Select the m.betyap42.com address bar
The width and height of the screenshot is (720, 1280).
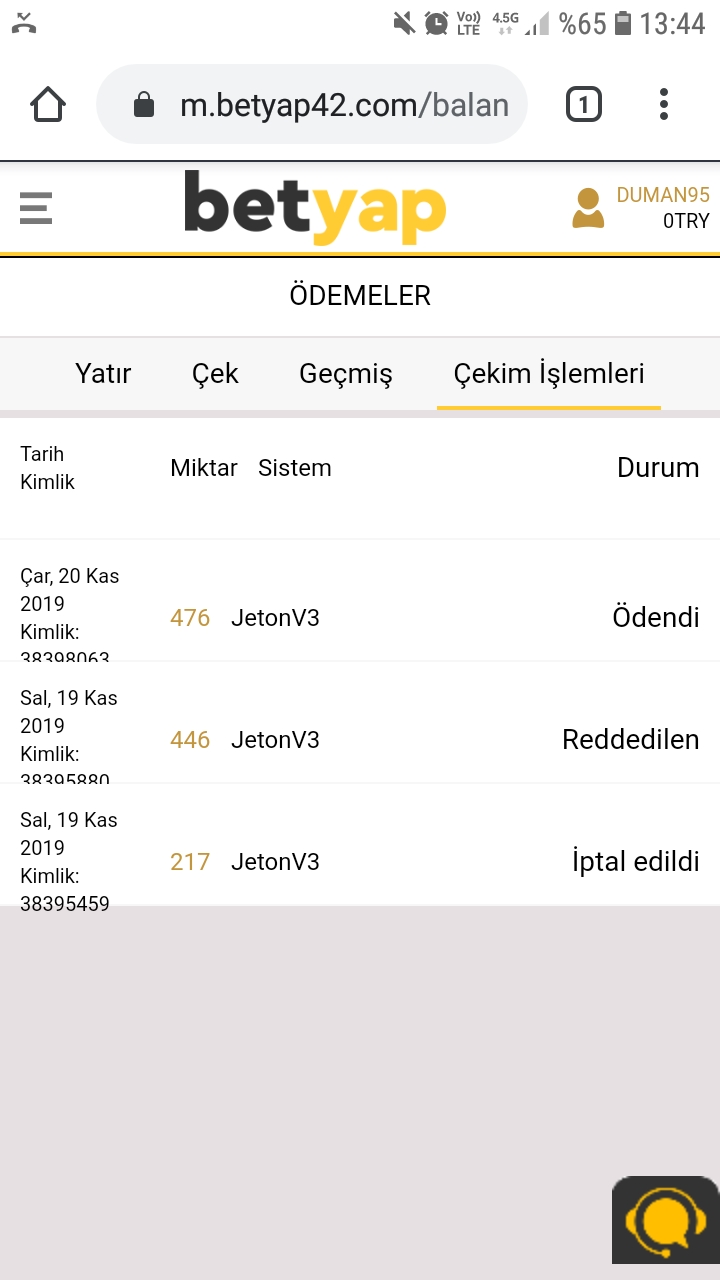(350, 102)
